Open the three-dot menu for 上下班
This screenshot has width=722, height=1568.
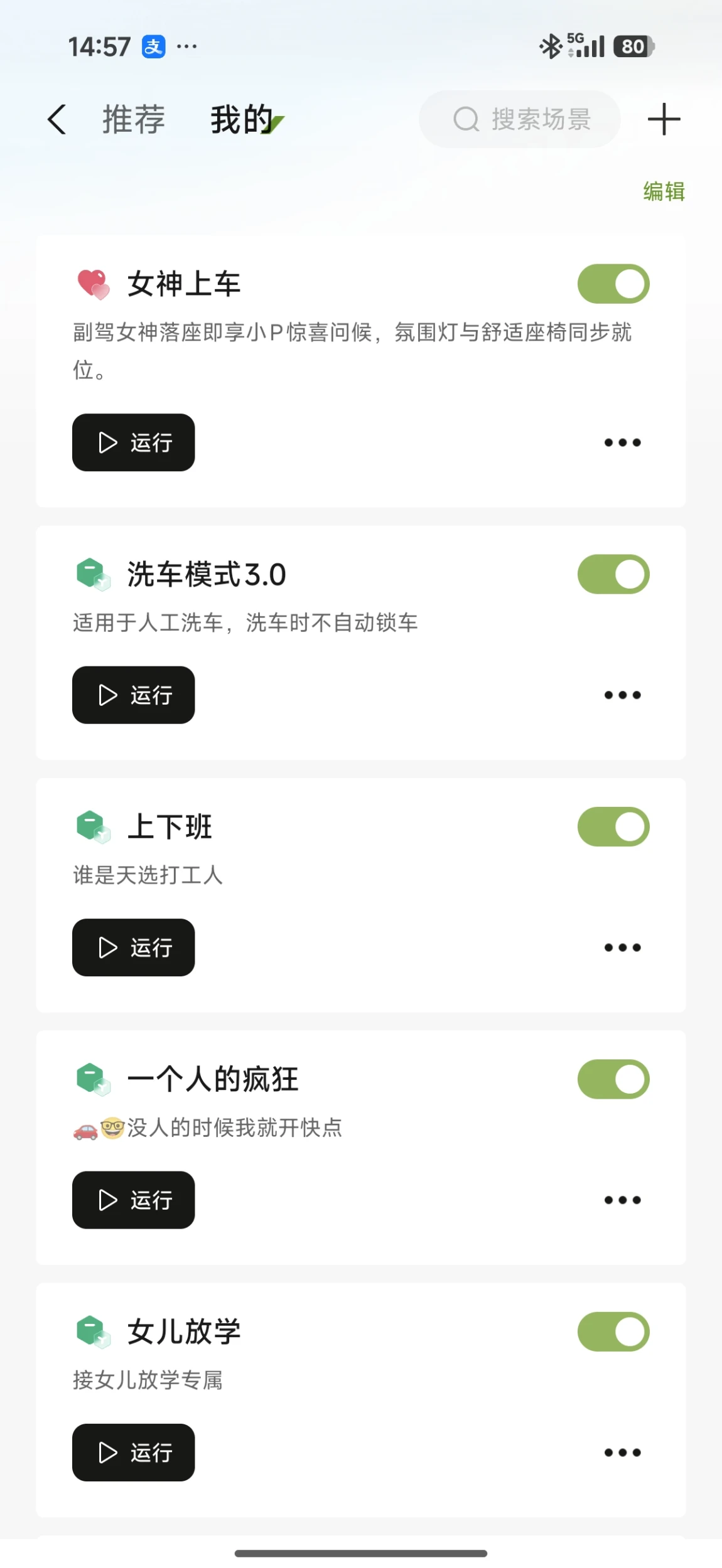click(622, 947)
